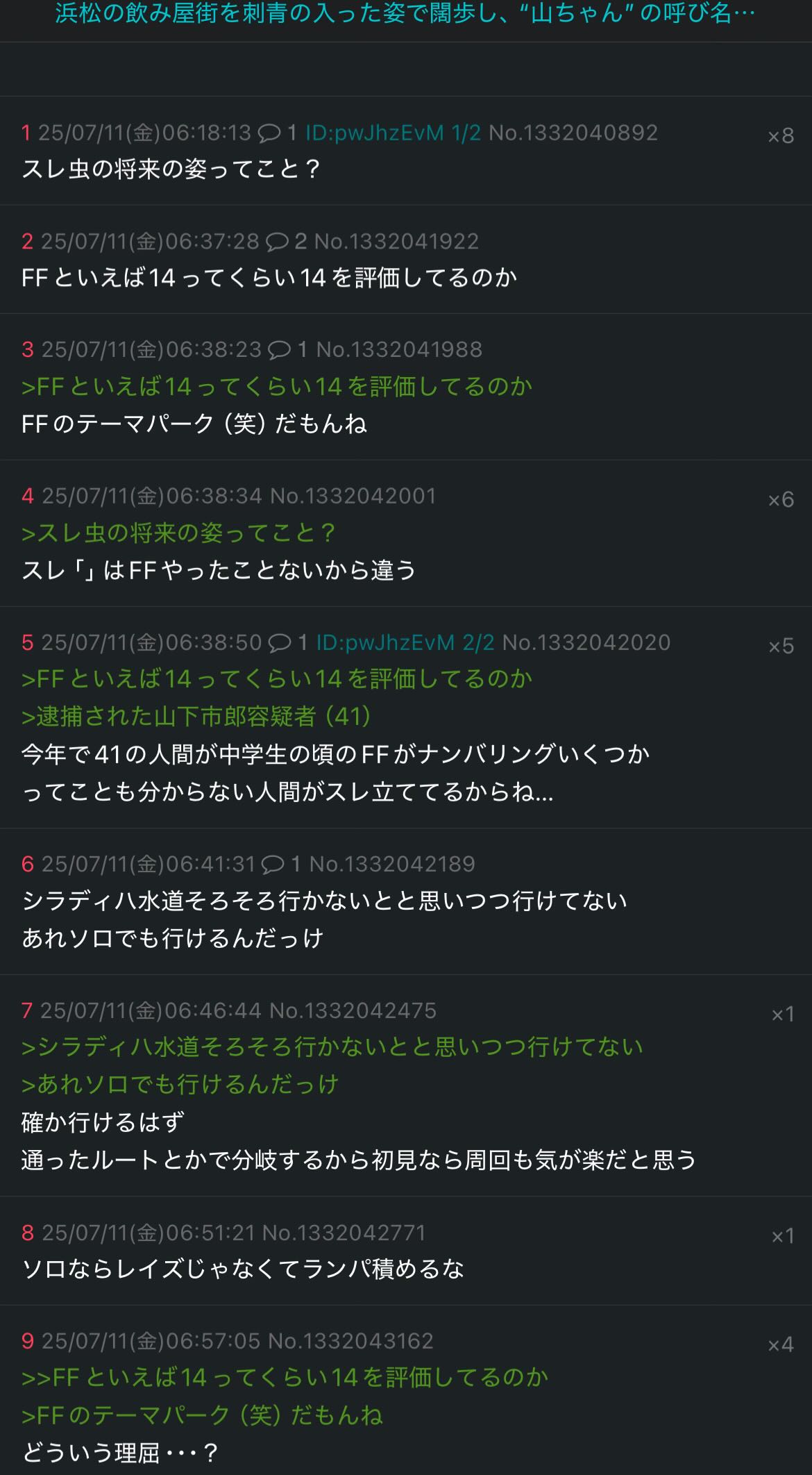Tap the ×6 count on post 4
The width and height of the screenshot is (812, 1475).
tap(781, 499)
